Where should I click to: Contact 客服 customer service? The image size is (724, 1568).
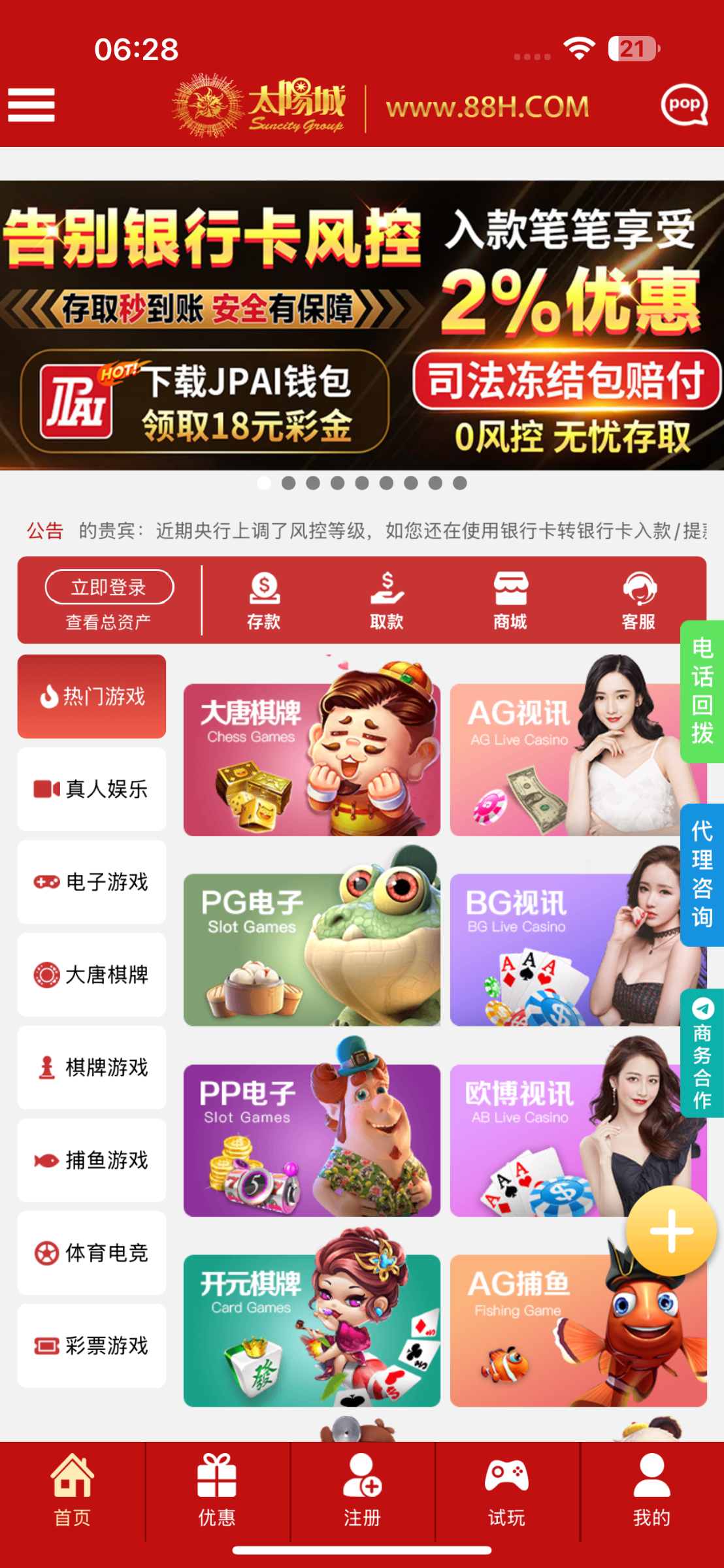coord(638,600)
